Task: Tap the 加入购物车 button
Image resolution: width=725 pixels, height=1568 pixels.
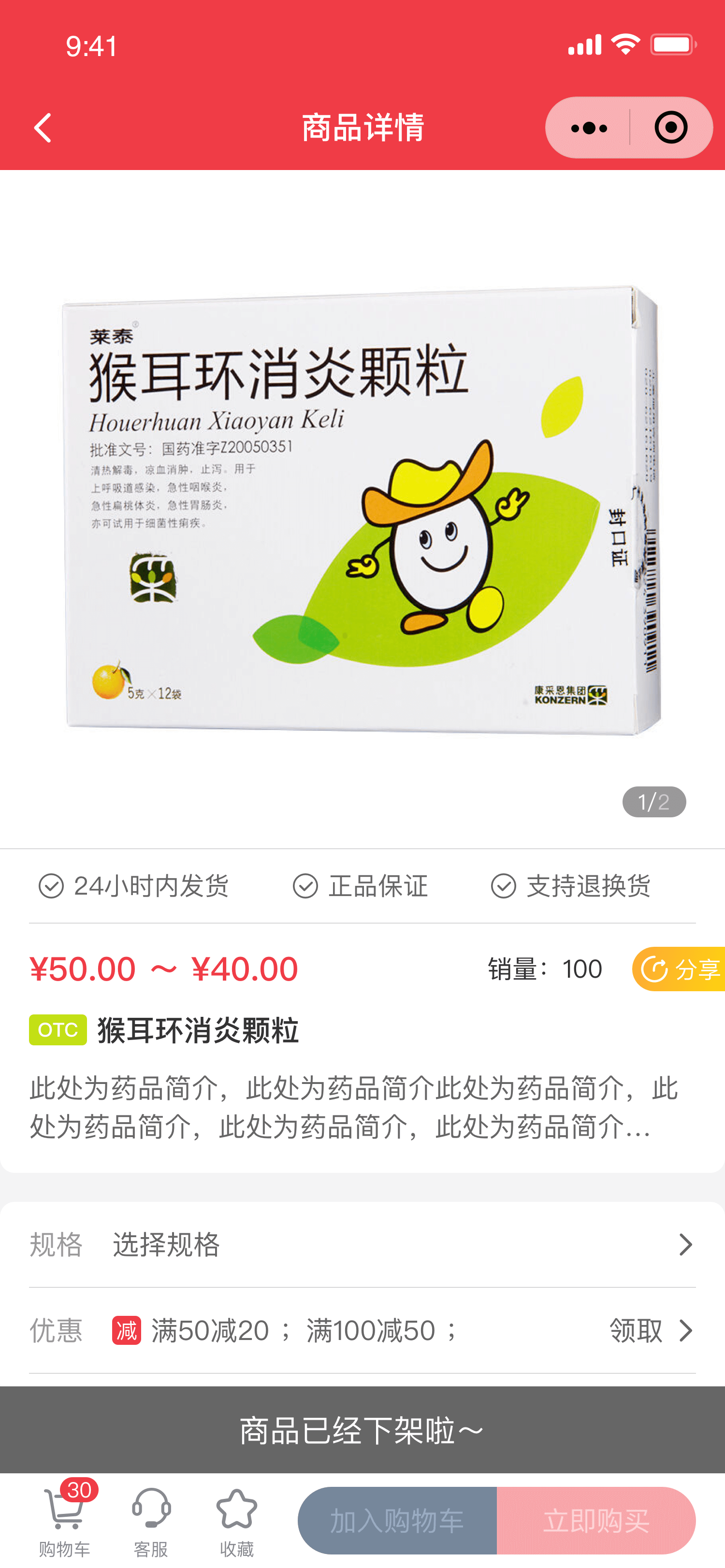Action: coord(397,1521)
